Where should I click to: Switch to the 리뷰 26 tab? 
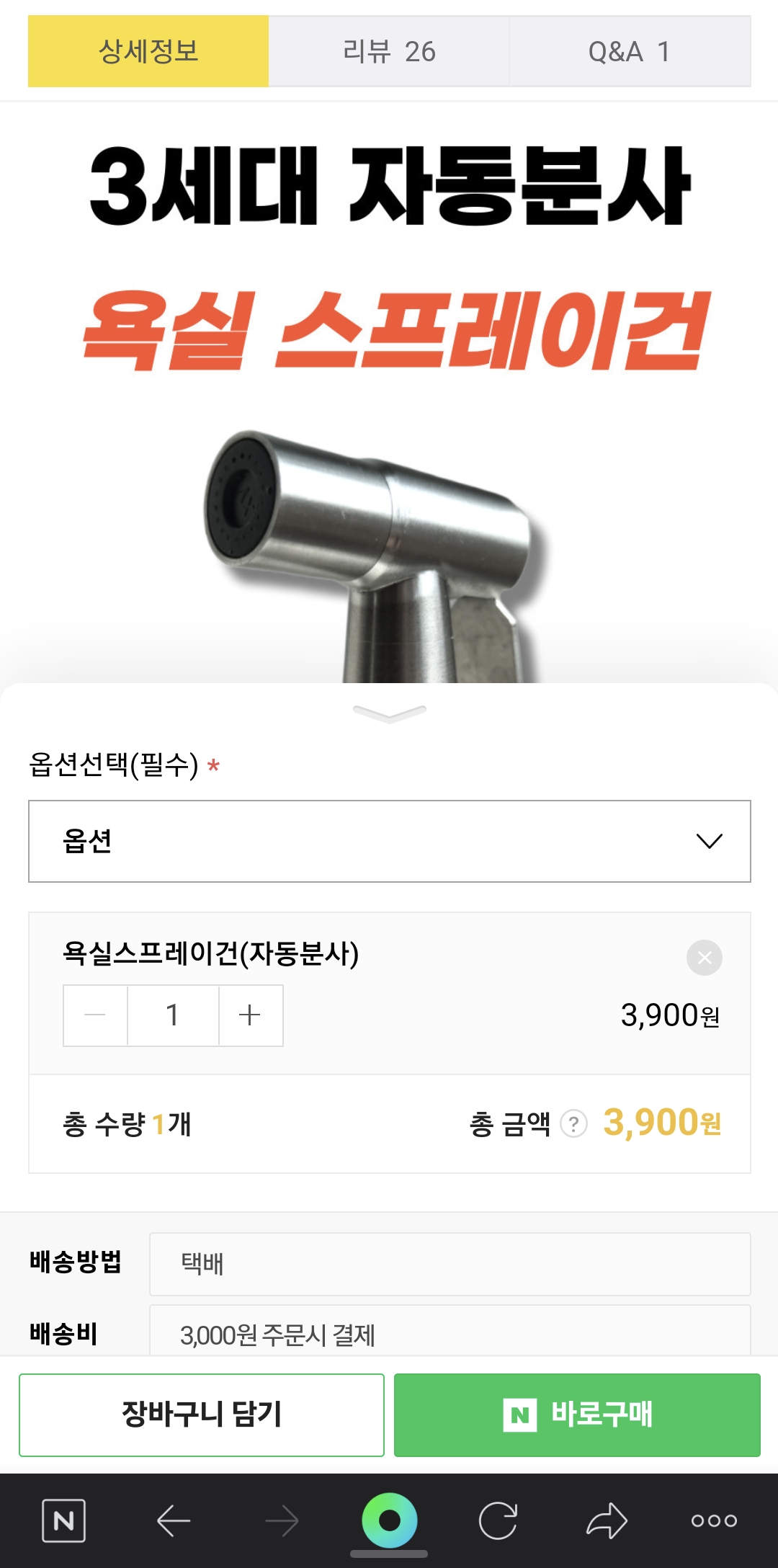tap(388, 50)
